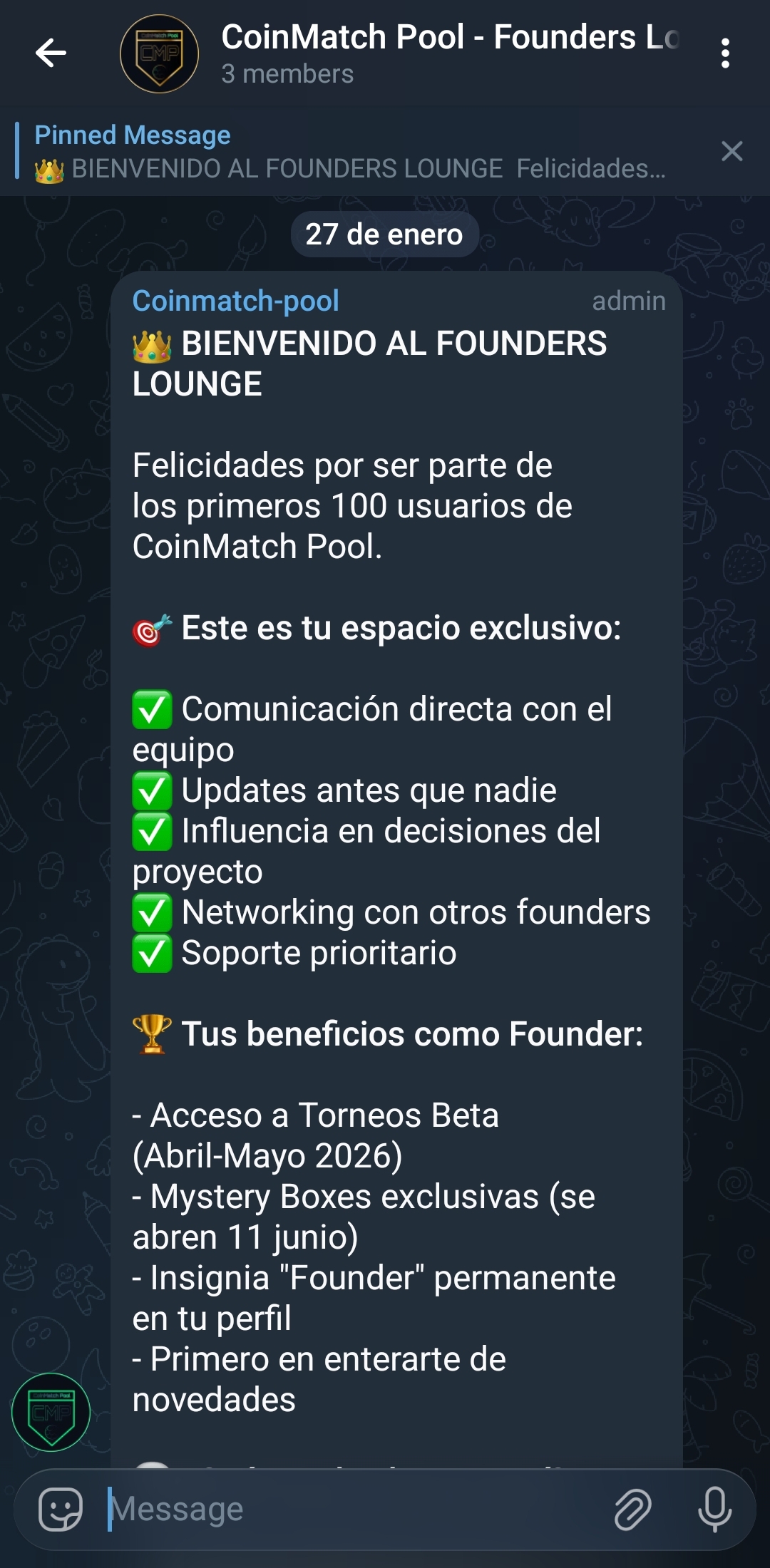This screenshot has height=1568, width=770.
Task: Click the sender name Coinmatch-pool
Action: [236, 300]
